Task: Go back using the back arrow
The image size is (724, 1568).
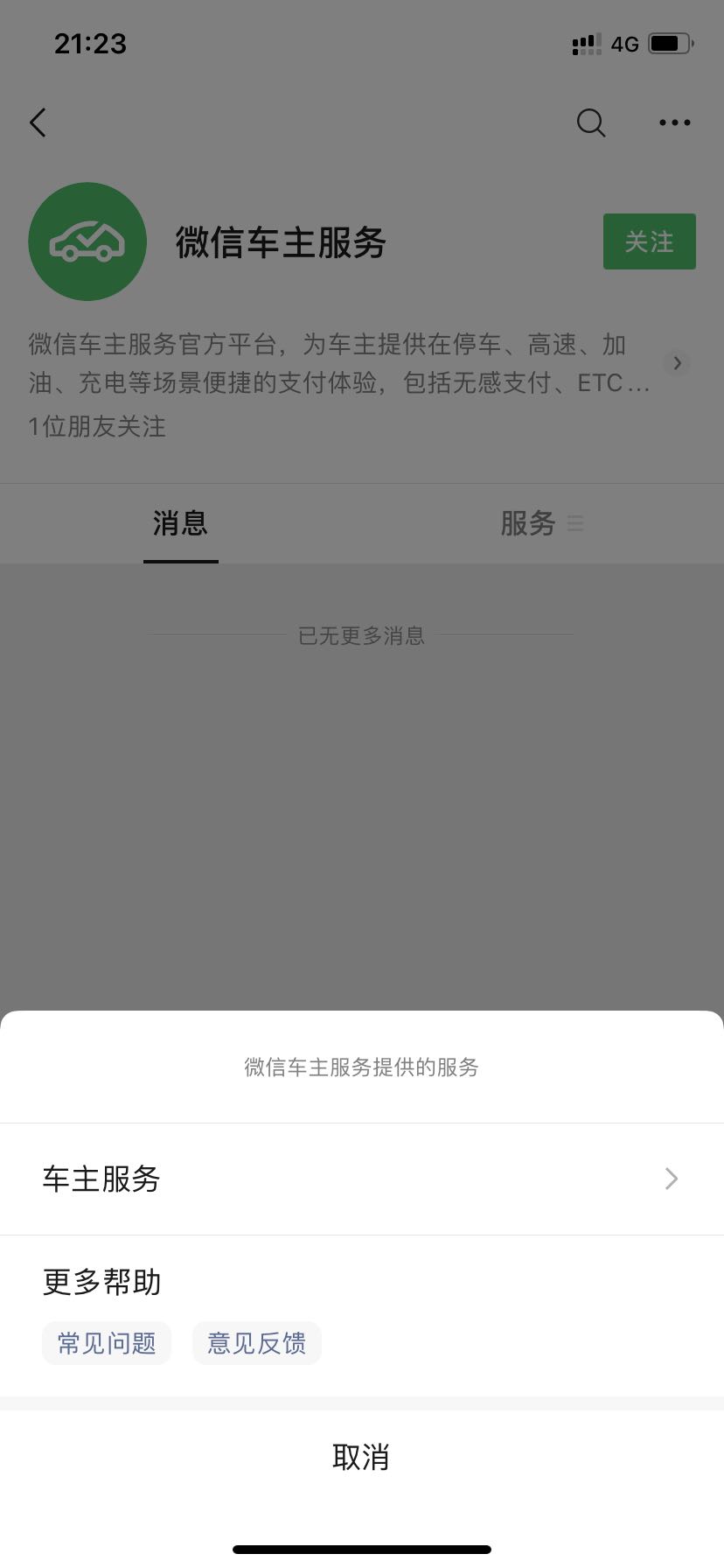Action: click(38, 122)
